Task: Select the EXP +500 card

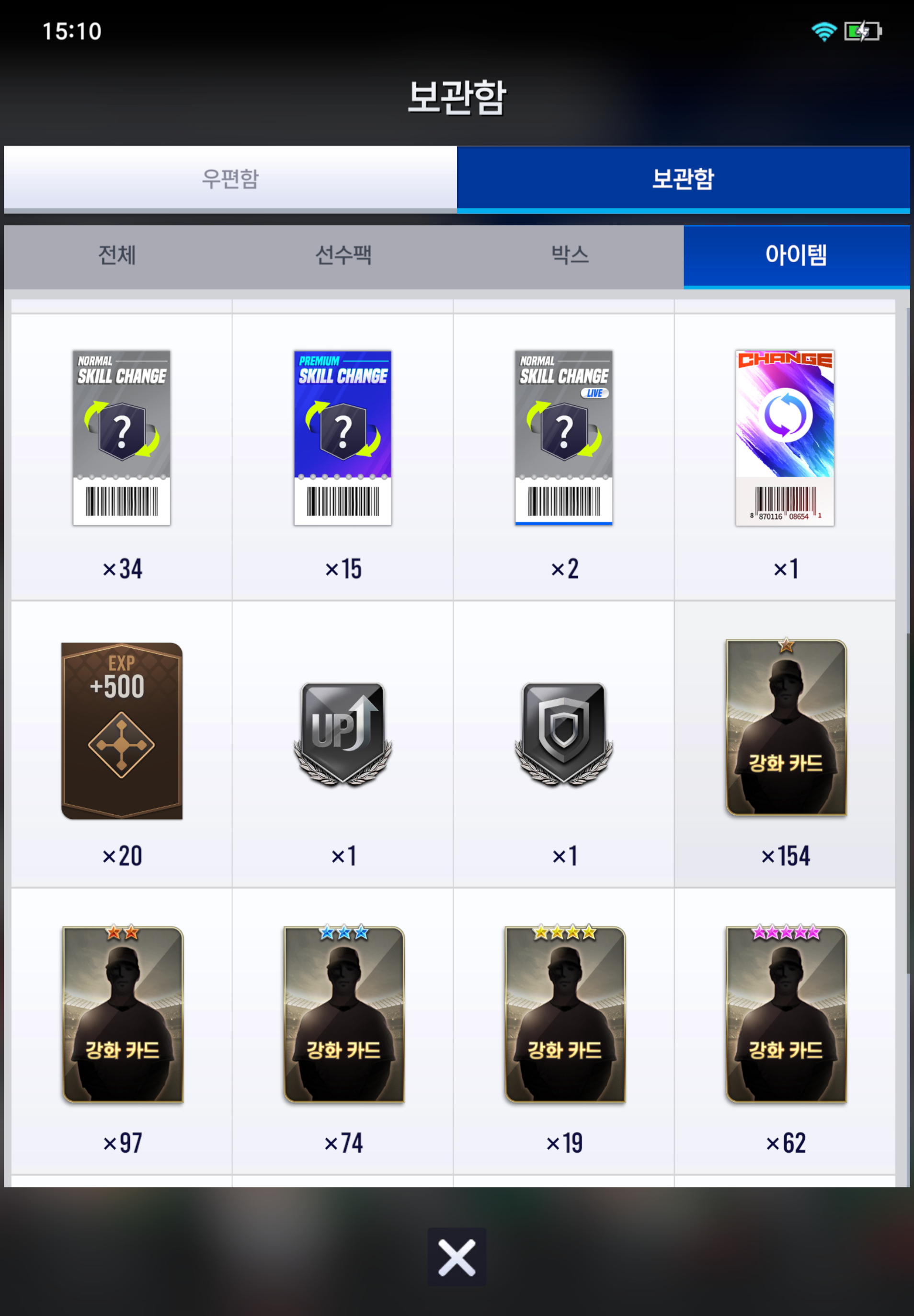Action: pos(121,730)
